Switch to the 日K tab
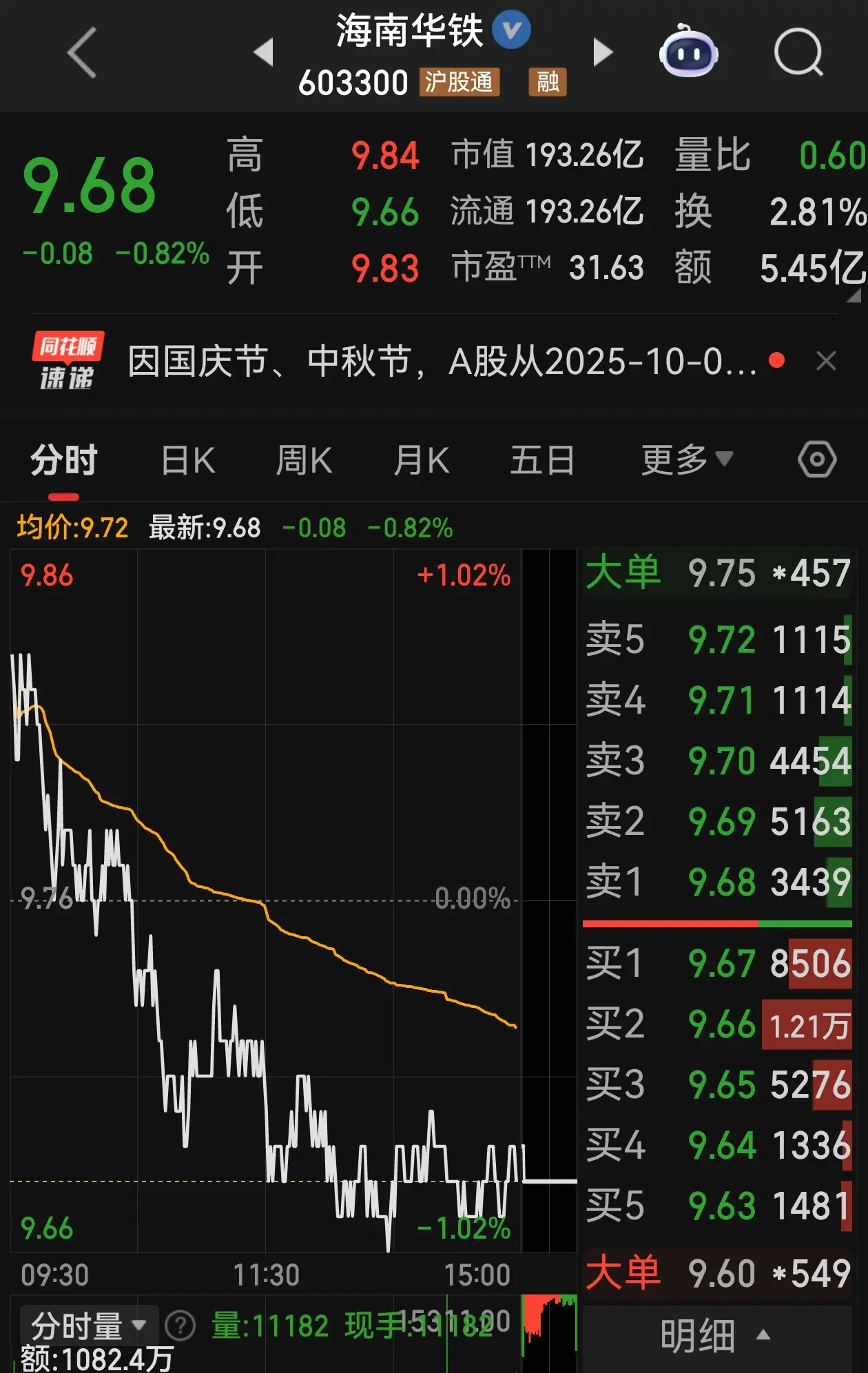Image resolution: width=868 pixels, height=1373 pixels. click(187, 459)
